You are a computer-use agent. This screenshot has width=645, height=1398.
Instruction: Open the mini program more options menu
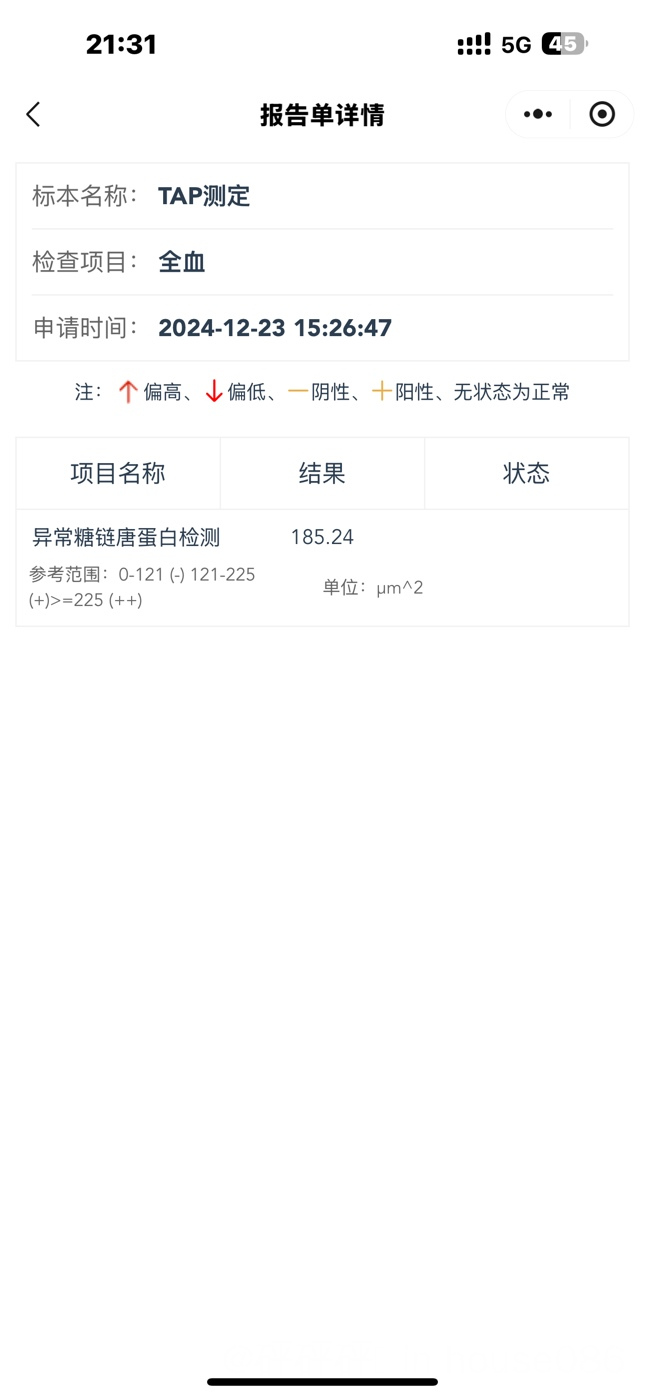coord(538,115)
